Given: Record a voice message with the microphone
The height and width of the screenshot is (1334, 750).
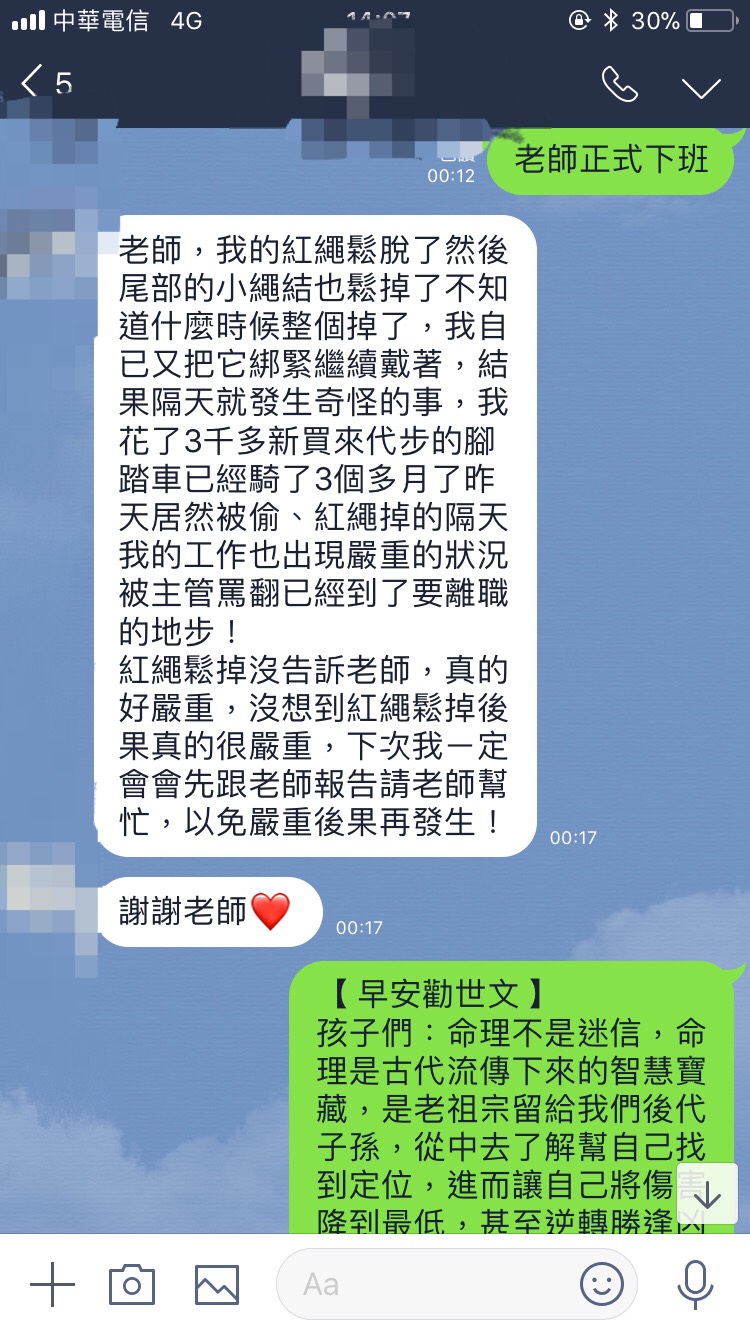Looking at the screenshot, I should coord(695,1284).
